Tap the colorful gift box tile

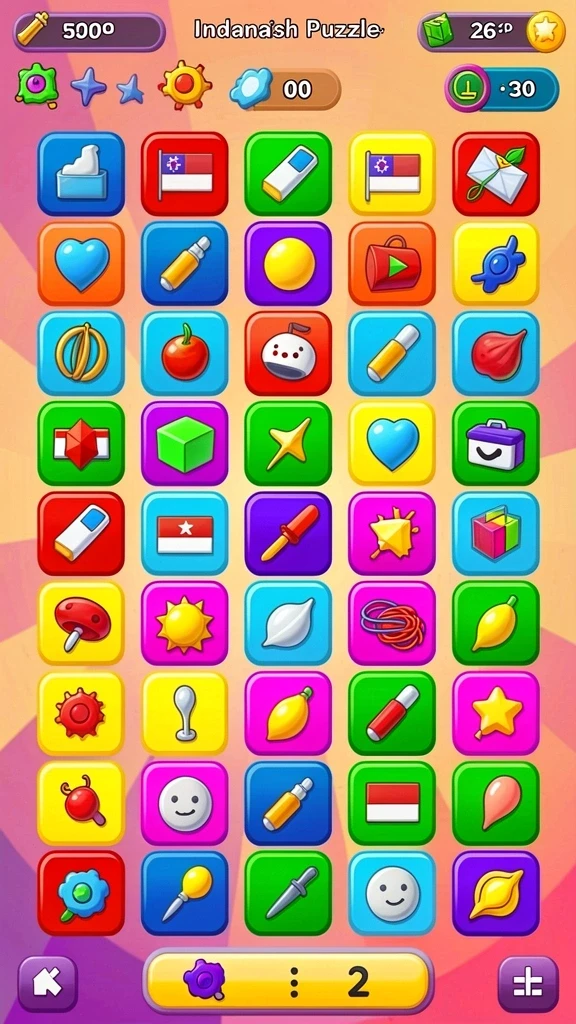coord(496,533)
